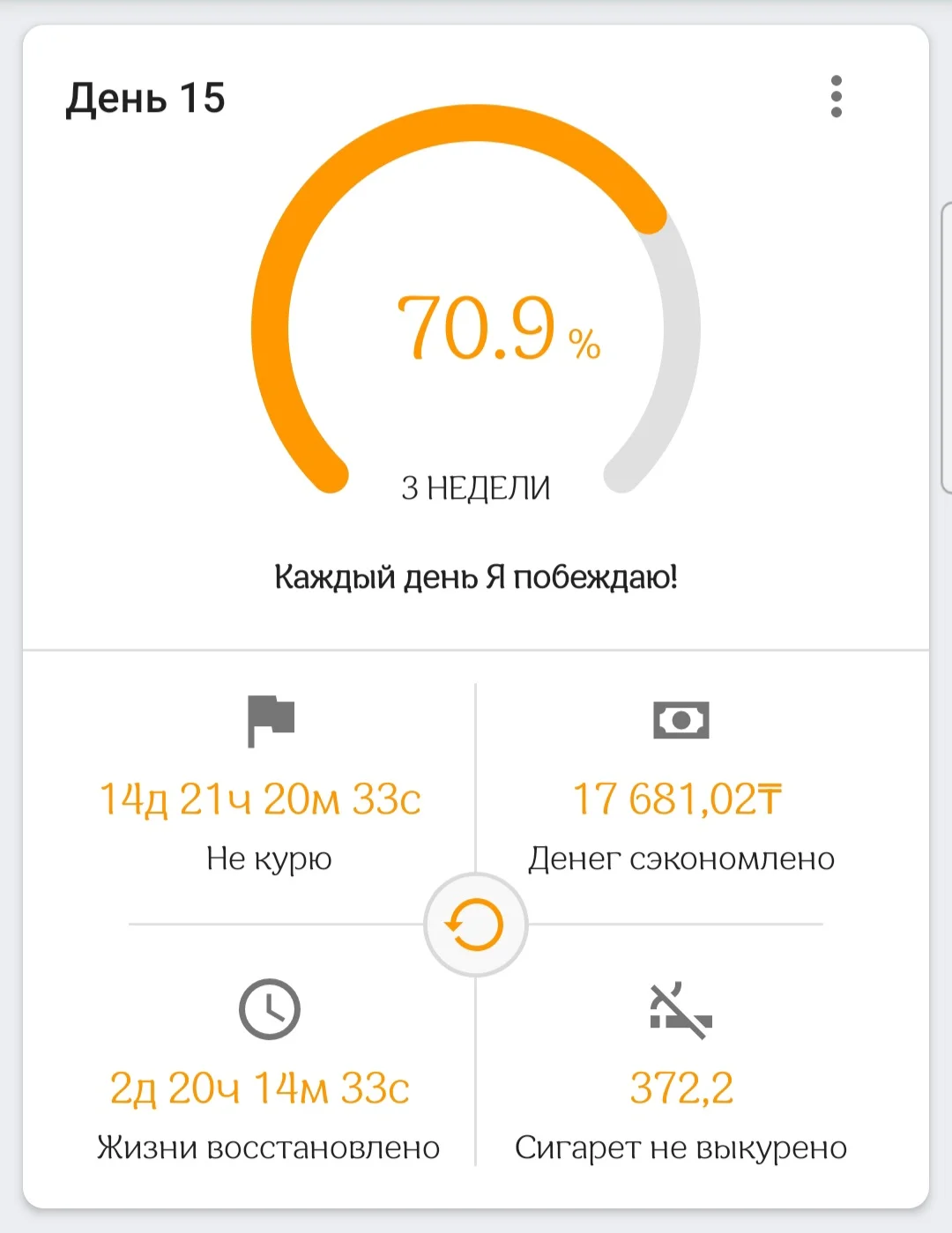The height and width of the screenshot is (1233, 952).
Task: Click the 'Денег сэкономлено' label
Action: tap(681, 857)
